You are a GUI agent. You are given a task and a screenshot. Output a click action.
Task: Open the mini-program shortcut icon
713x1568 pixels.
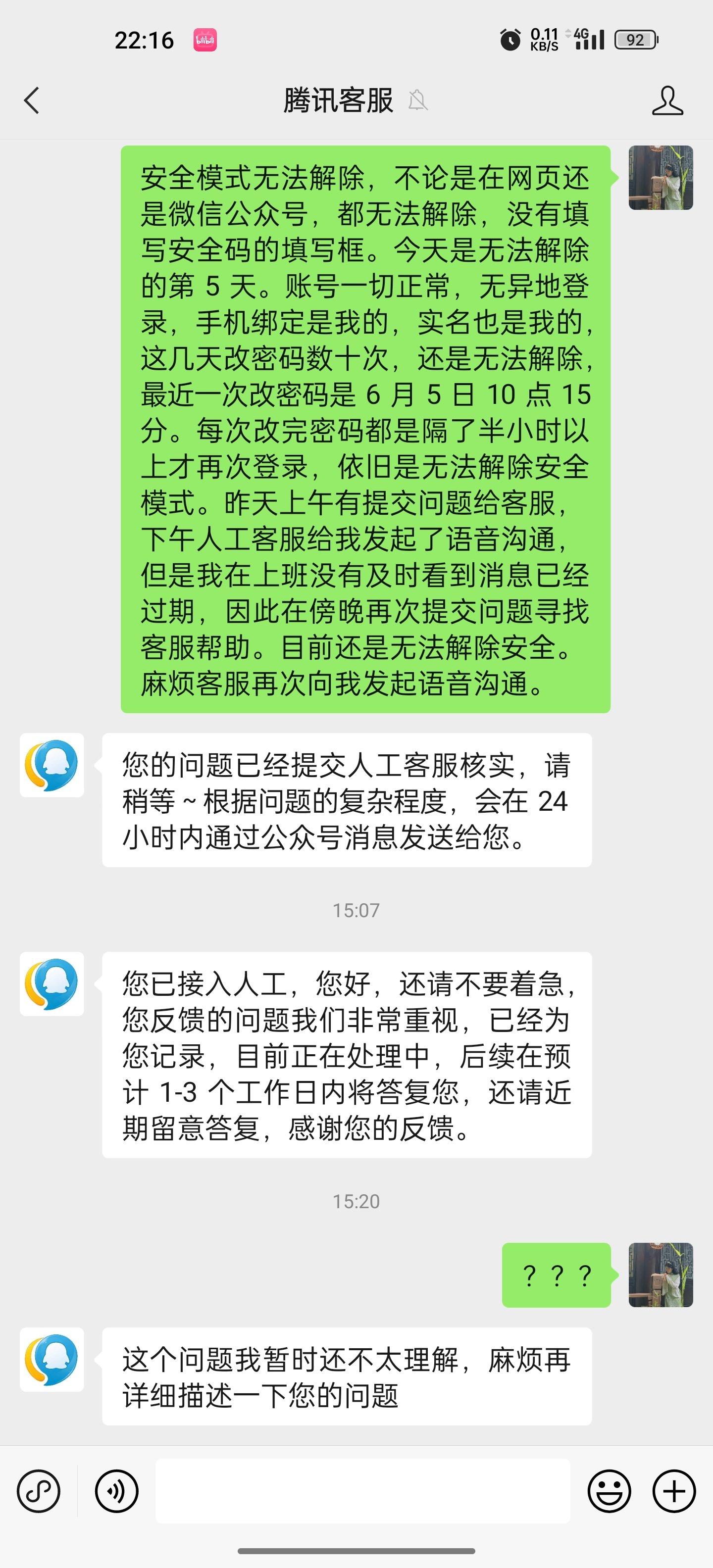tap(38, 1491)
